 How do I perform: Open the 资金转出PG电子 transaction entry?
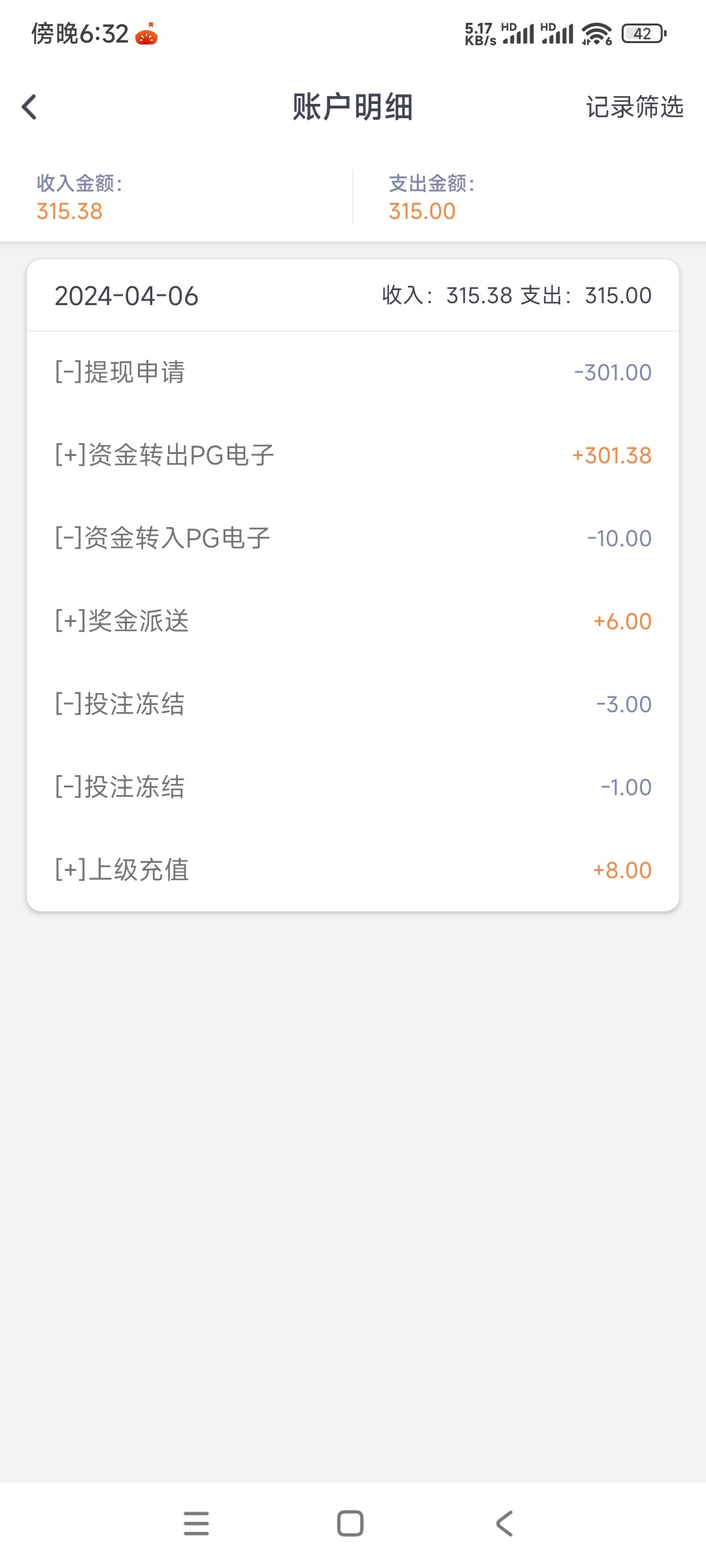tap(353, 455)
